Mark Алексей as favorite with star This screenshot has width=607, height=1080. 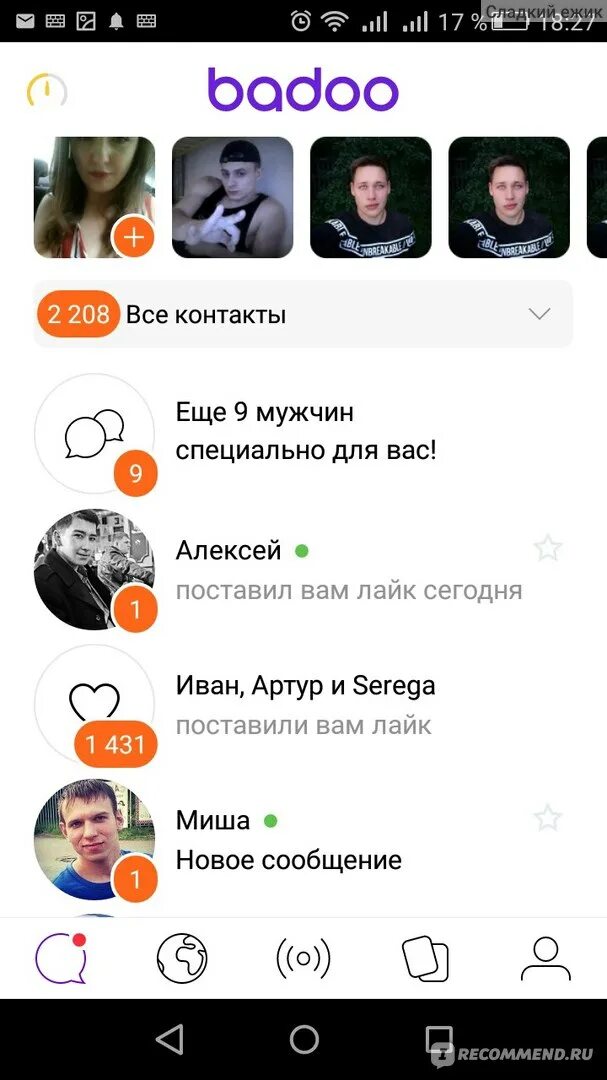pos(547,548)
